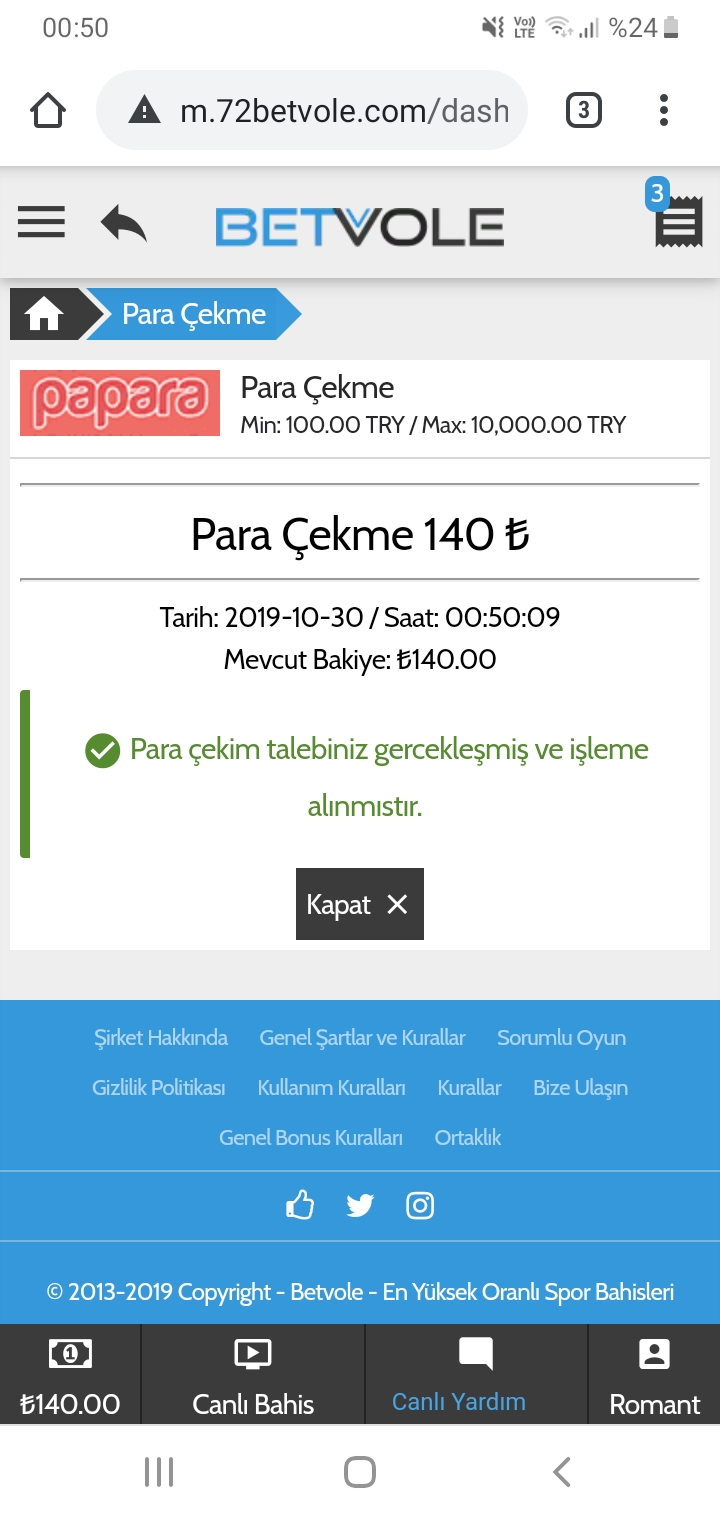Open the hamburger menu
Image resolution: width=720 pixels, height=1520 pixels.
41,223
